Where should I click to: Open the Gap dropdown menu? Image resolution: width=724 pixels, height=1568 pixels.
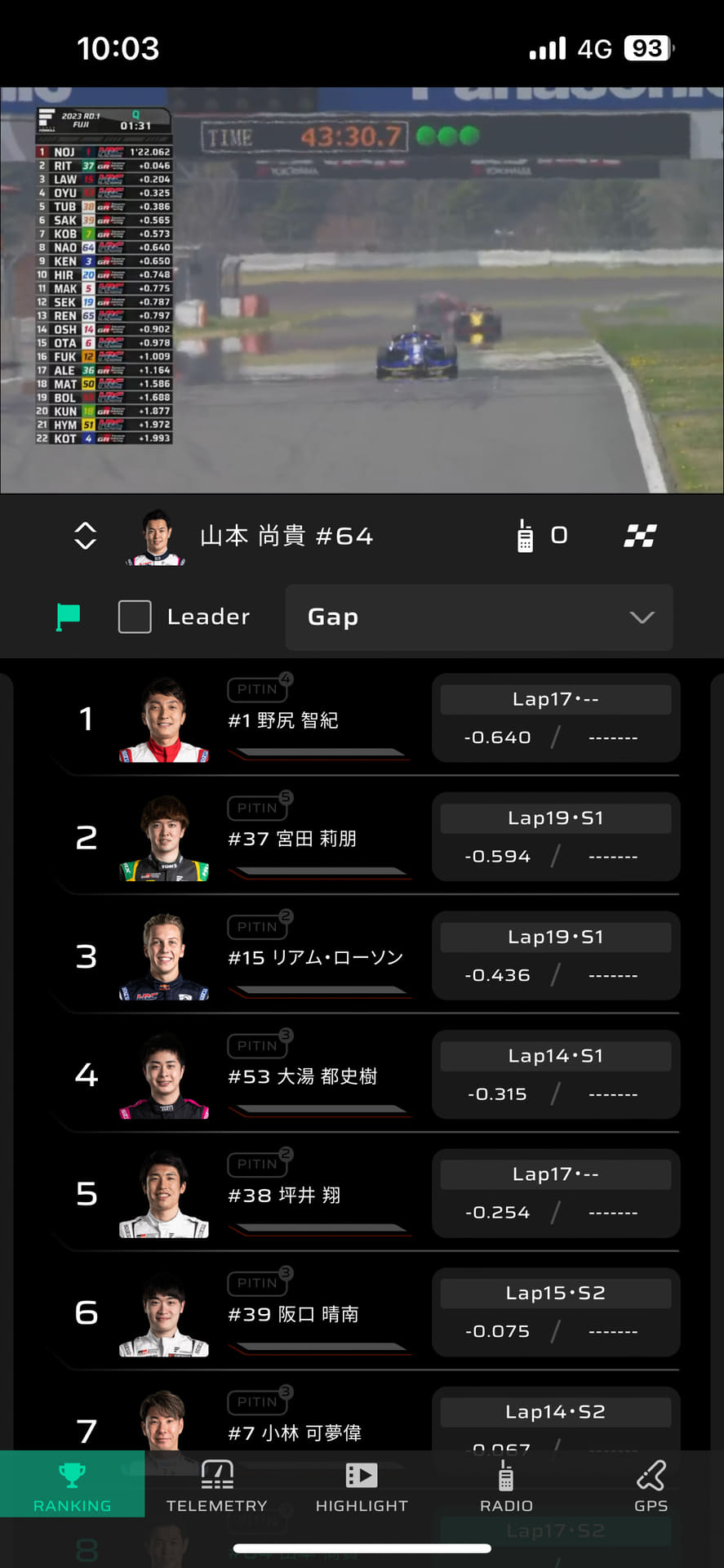[x=478, y=618]
